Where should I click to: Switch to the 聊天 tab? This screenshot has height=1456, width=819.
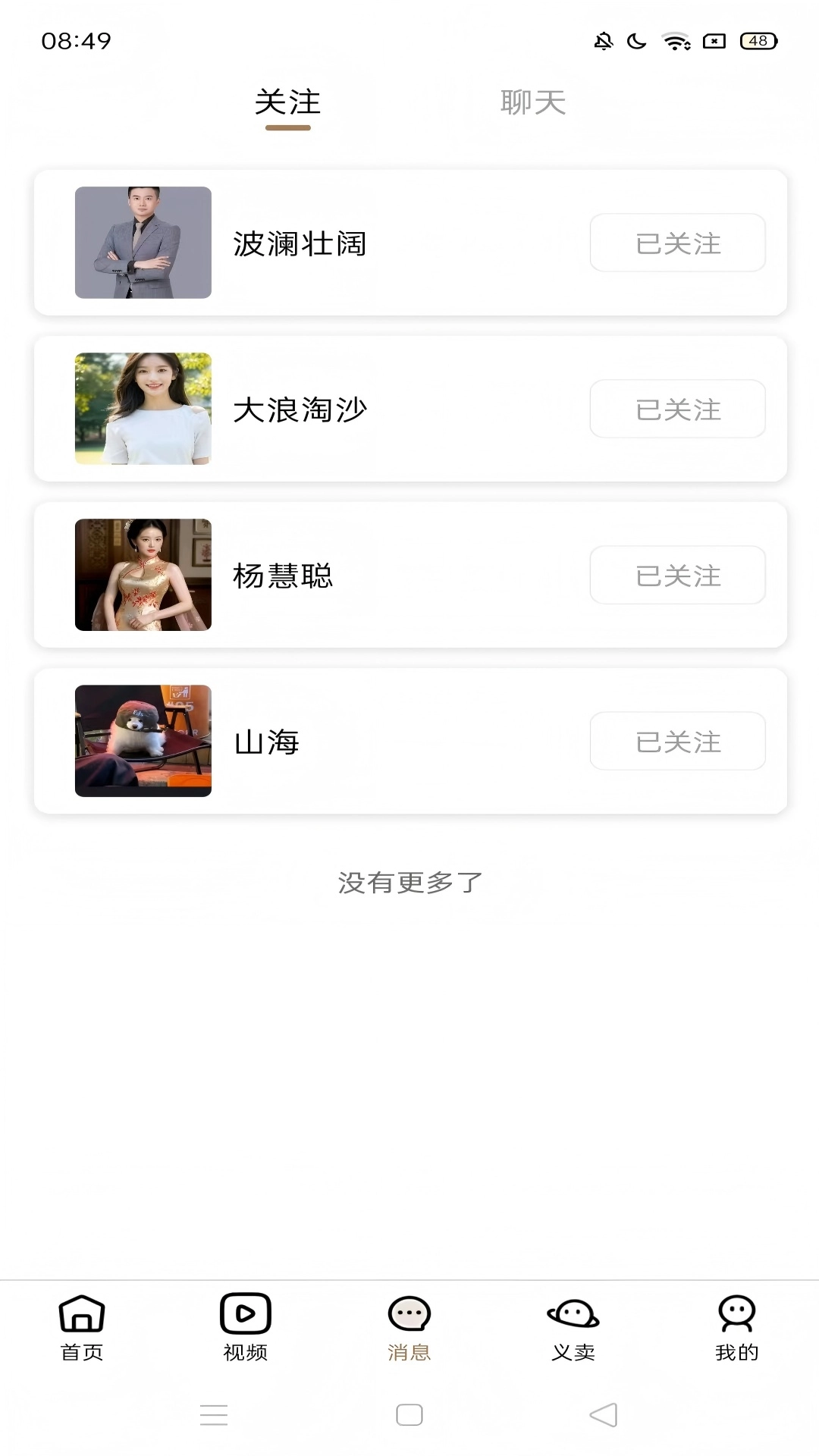coord(532,103)
